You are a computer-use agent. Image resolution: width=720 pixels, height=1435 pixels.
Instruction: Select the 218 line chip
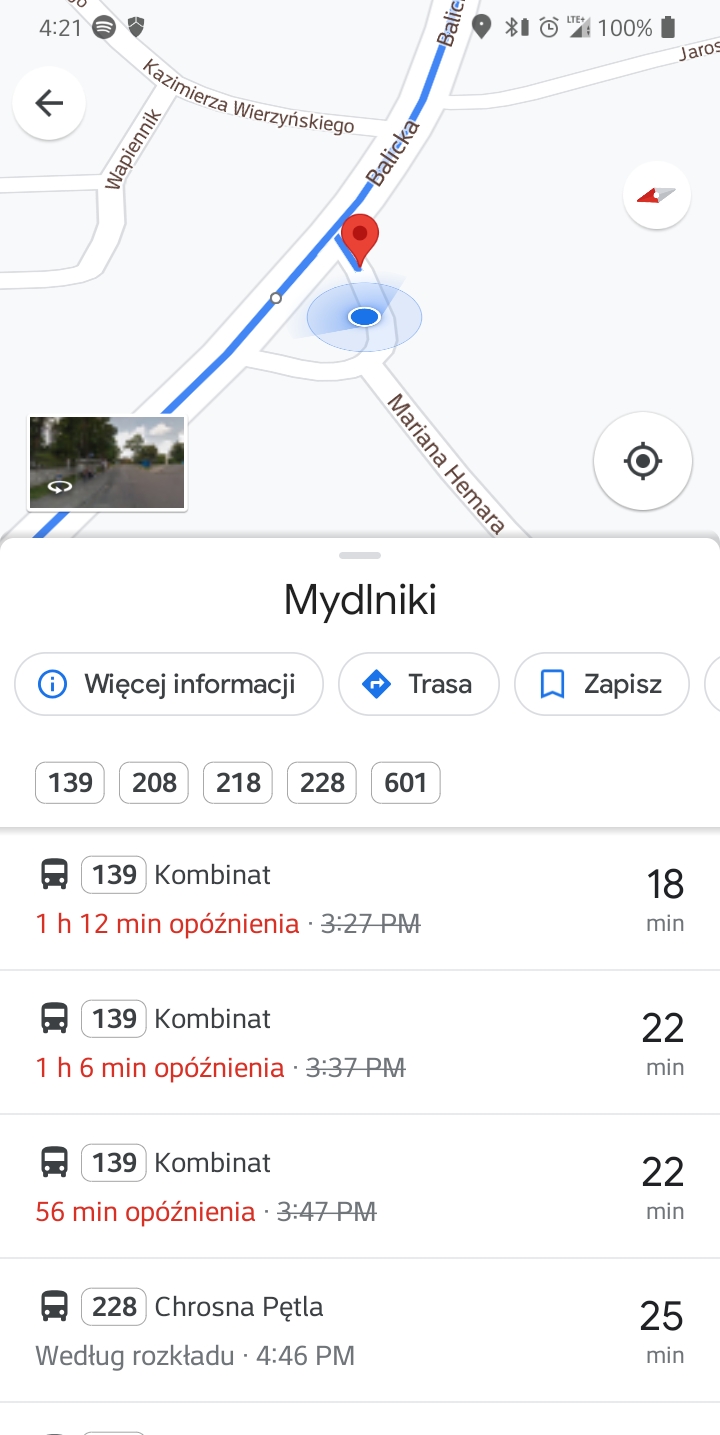click(x=238, y=782)
